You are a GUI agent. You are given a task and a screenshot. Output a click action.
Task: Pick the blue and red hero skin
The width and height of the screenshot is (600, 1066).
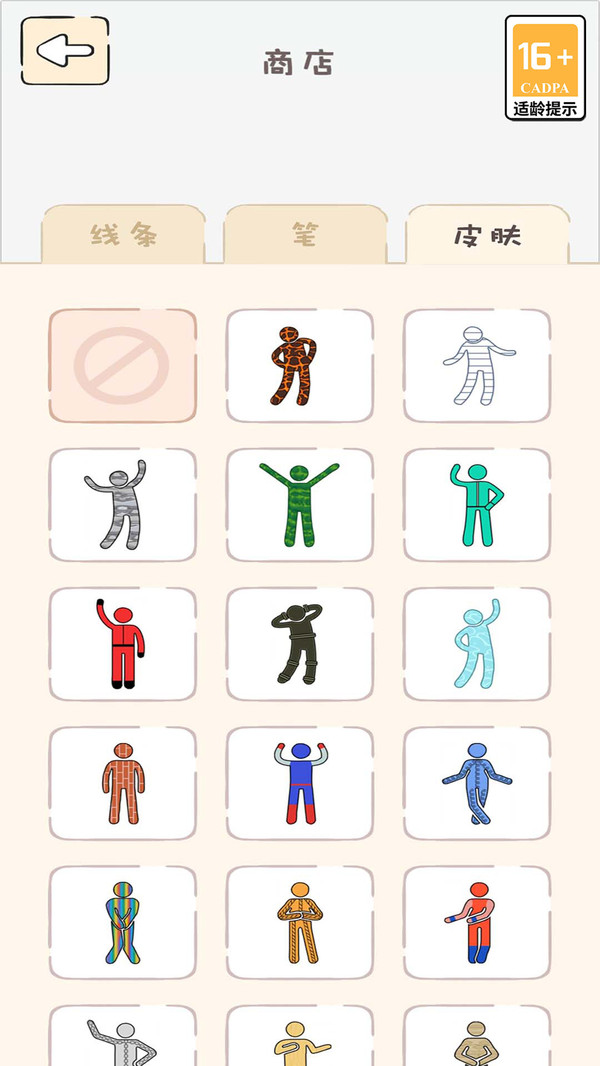[300, 783]
